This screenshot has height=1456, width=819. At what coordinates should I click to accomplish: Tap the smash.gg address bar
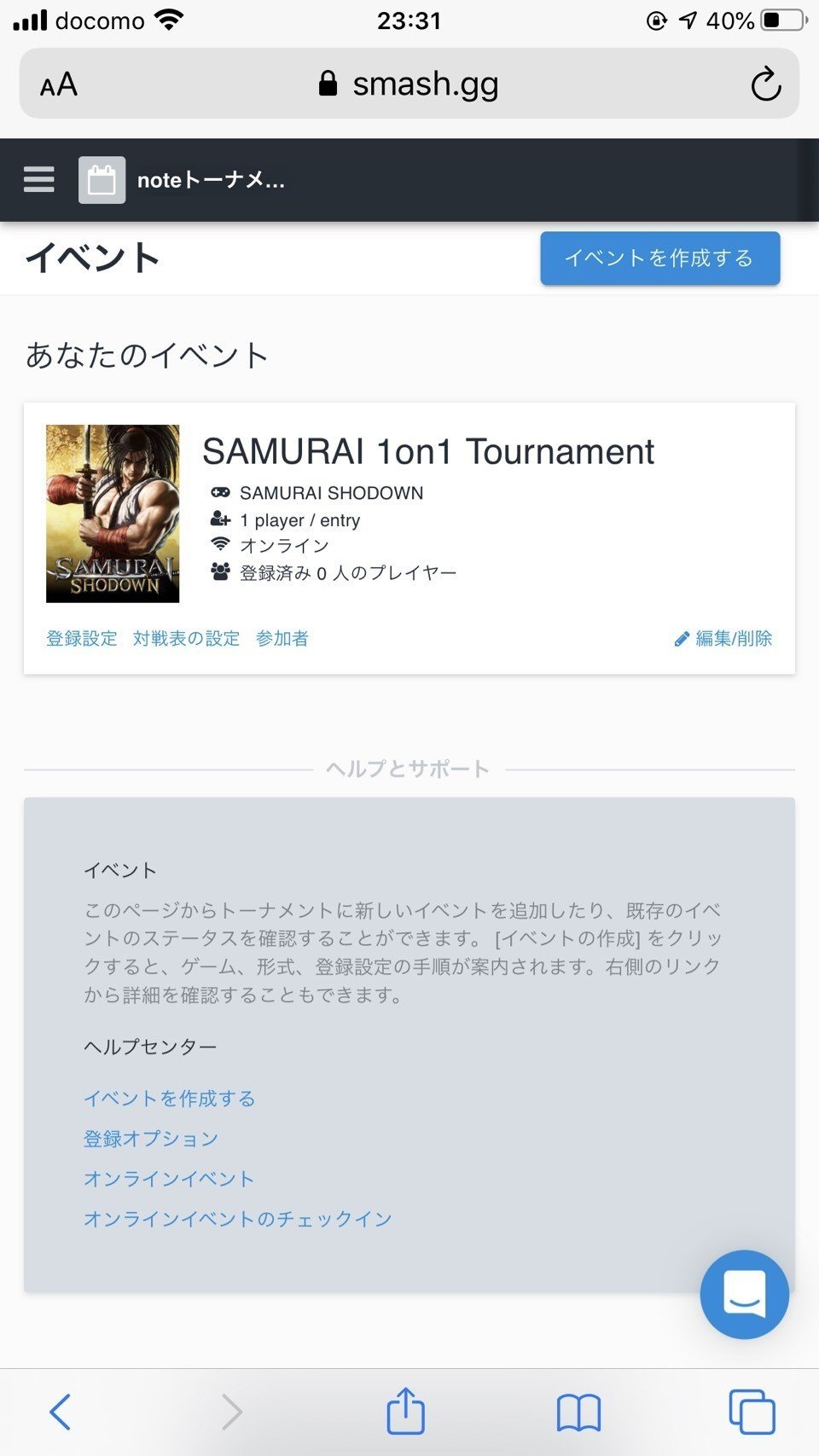click(x=409, y=84)
